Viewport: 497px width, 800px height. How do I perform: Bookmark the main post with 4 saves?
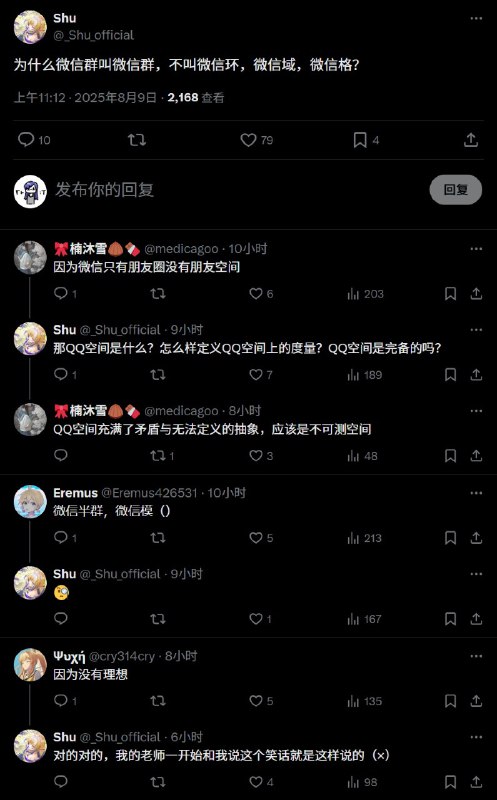(x=366, y=140)
